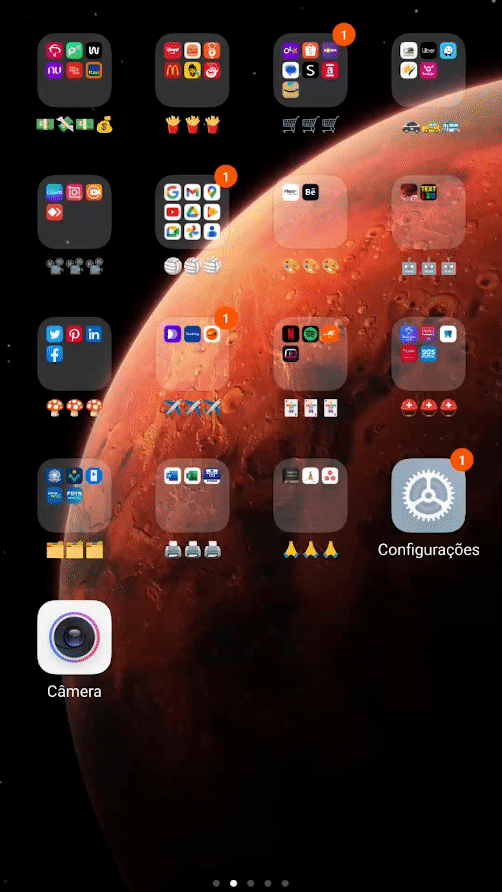Open the taxi and bus transport folder

tap(429, 70)
